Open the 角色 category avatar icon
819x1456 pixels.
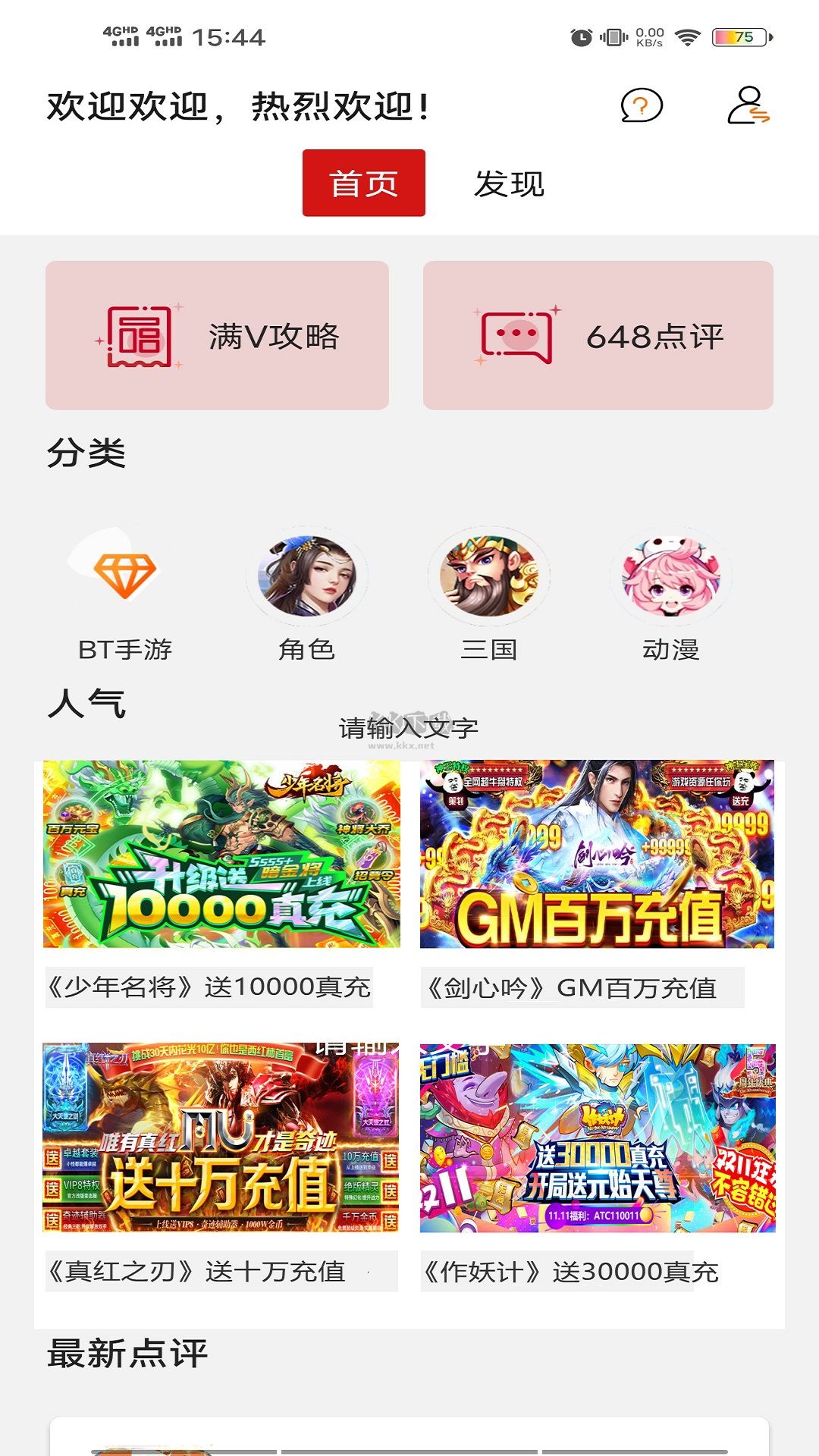pos(306,576)
